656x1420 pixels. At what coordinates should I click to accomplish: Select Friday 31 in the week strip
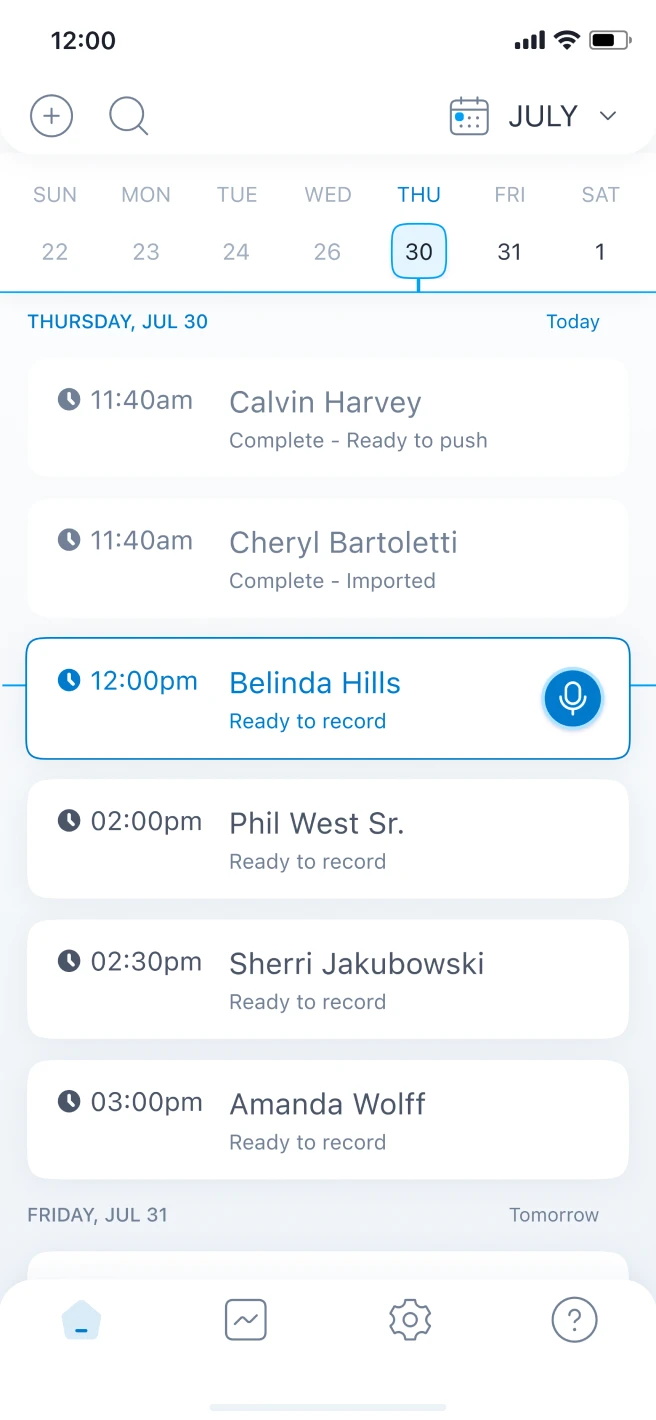[x=509, y=252]
